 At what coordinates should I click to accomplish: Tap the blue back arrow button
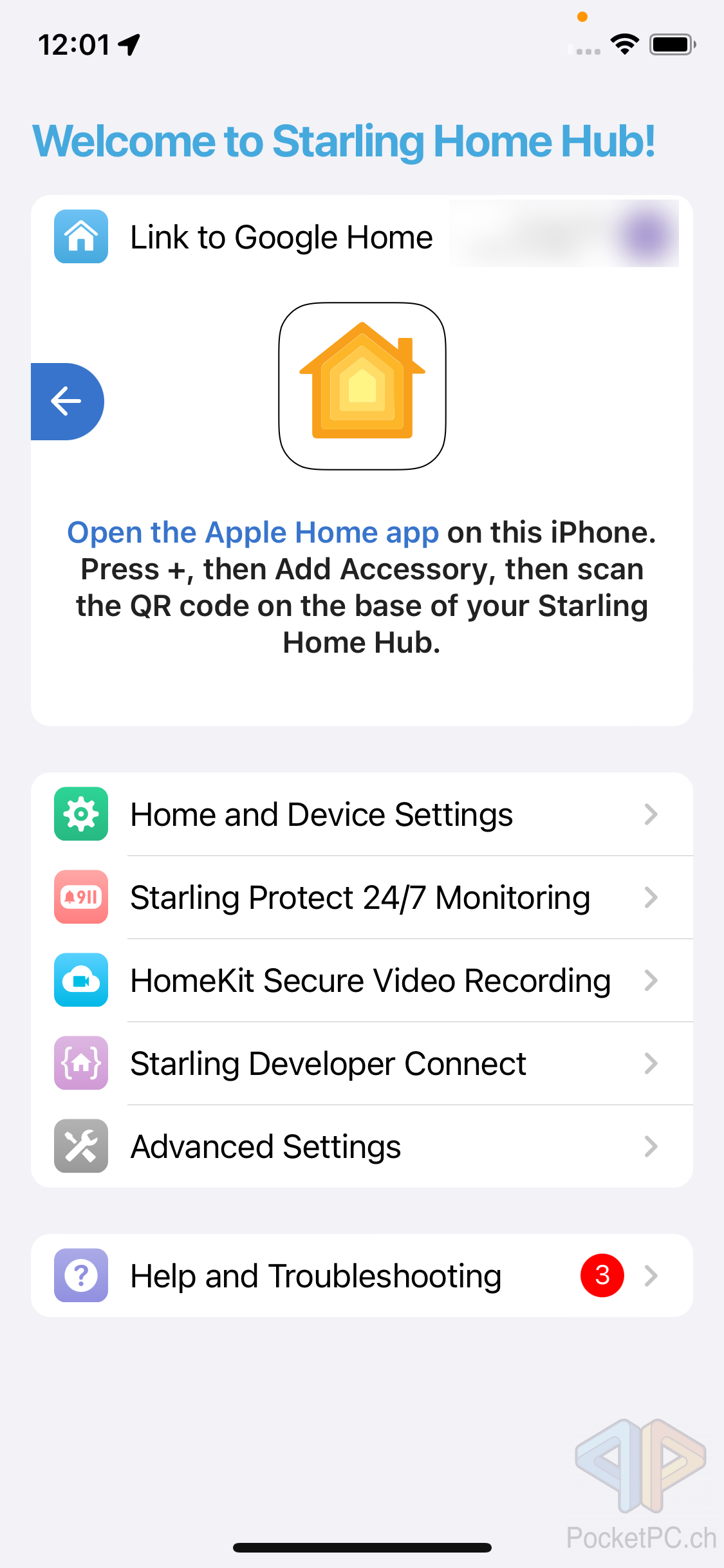(x=67, y=401)
